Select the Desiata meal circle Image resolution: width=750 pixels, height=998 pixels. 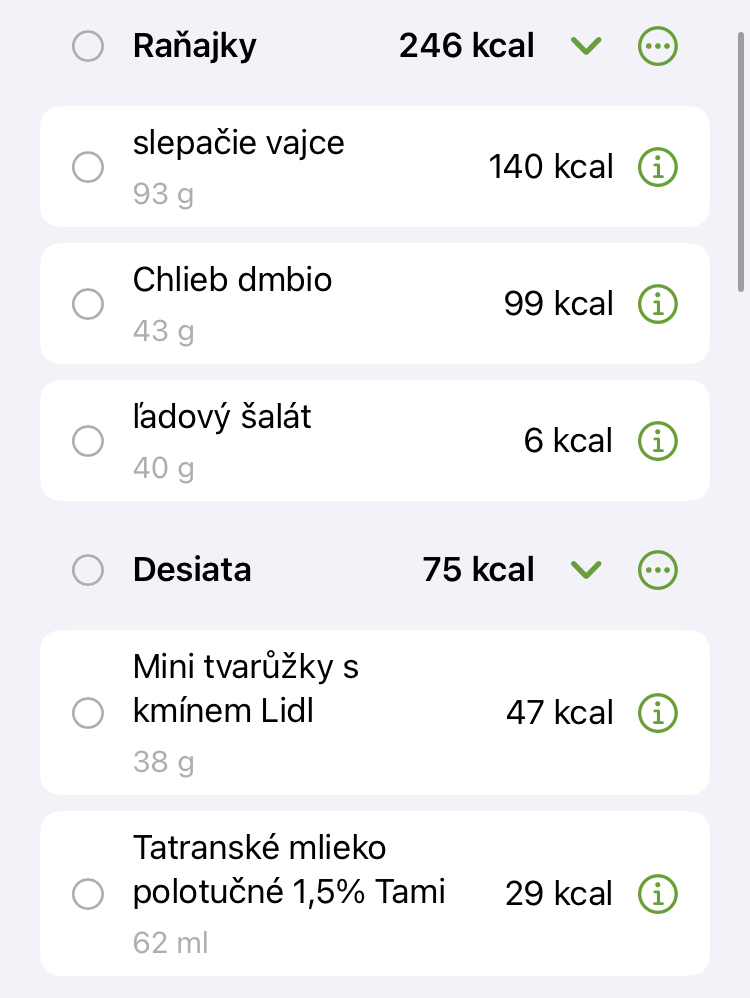(88, 570)
